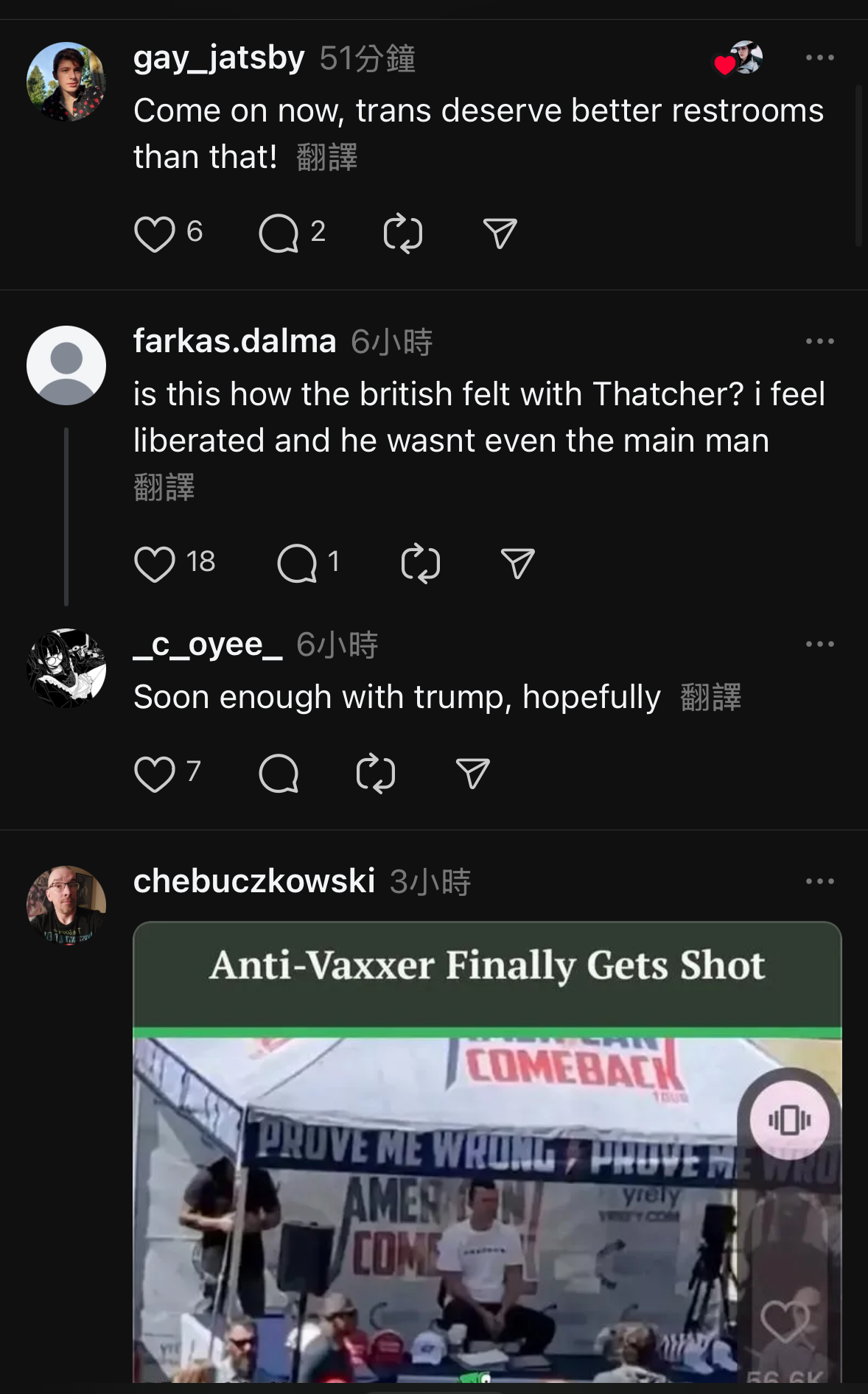
Task: Repost gay_jatsby's comment
Action: pos(403,234)
